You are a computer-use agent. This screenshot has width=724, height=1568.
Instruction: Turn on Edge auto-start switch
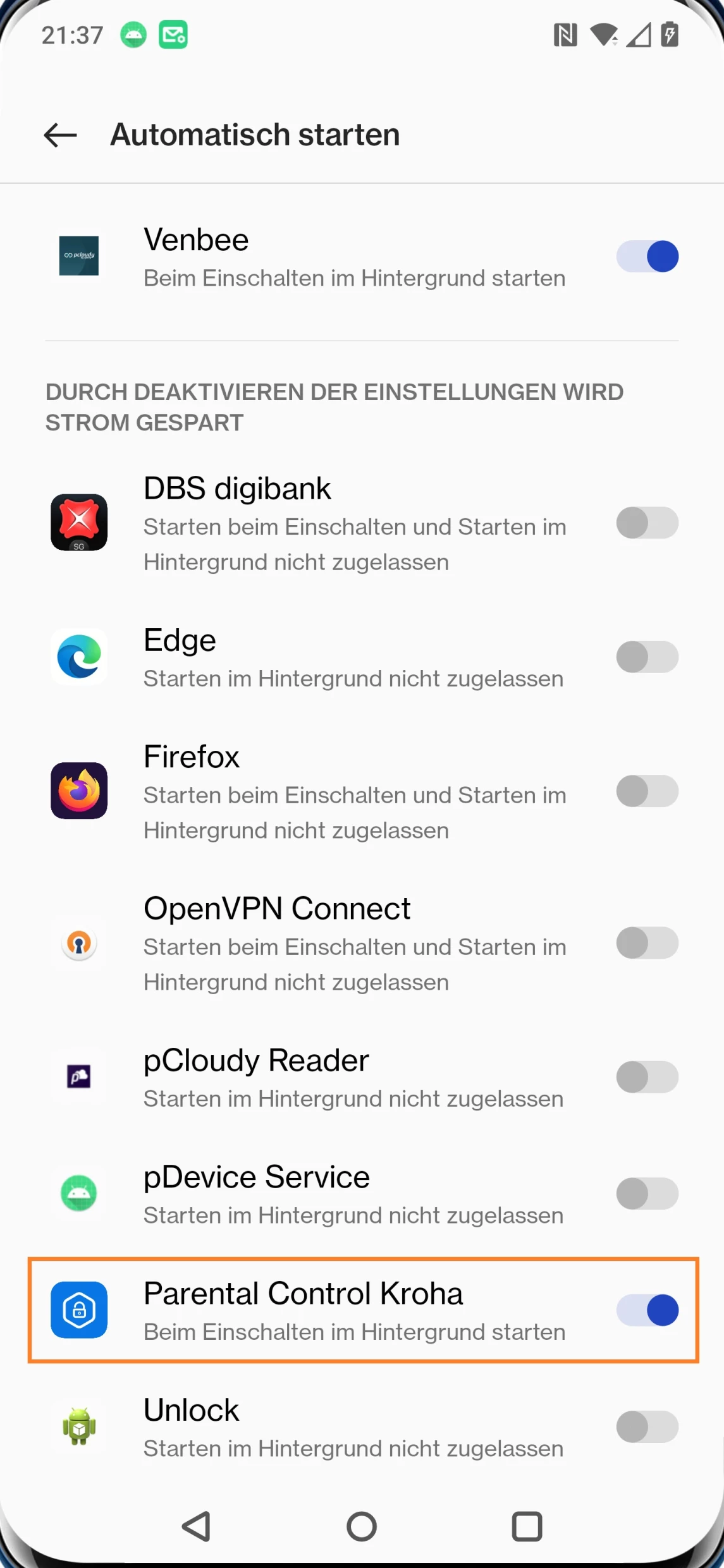[x=647, y=657]
